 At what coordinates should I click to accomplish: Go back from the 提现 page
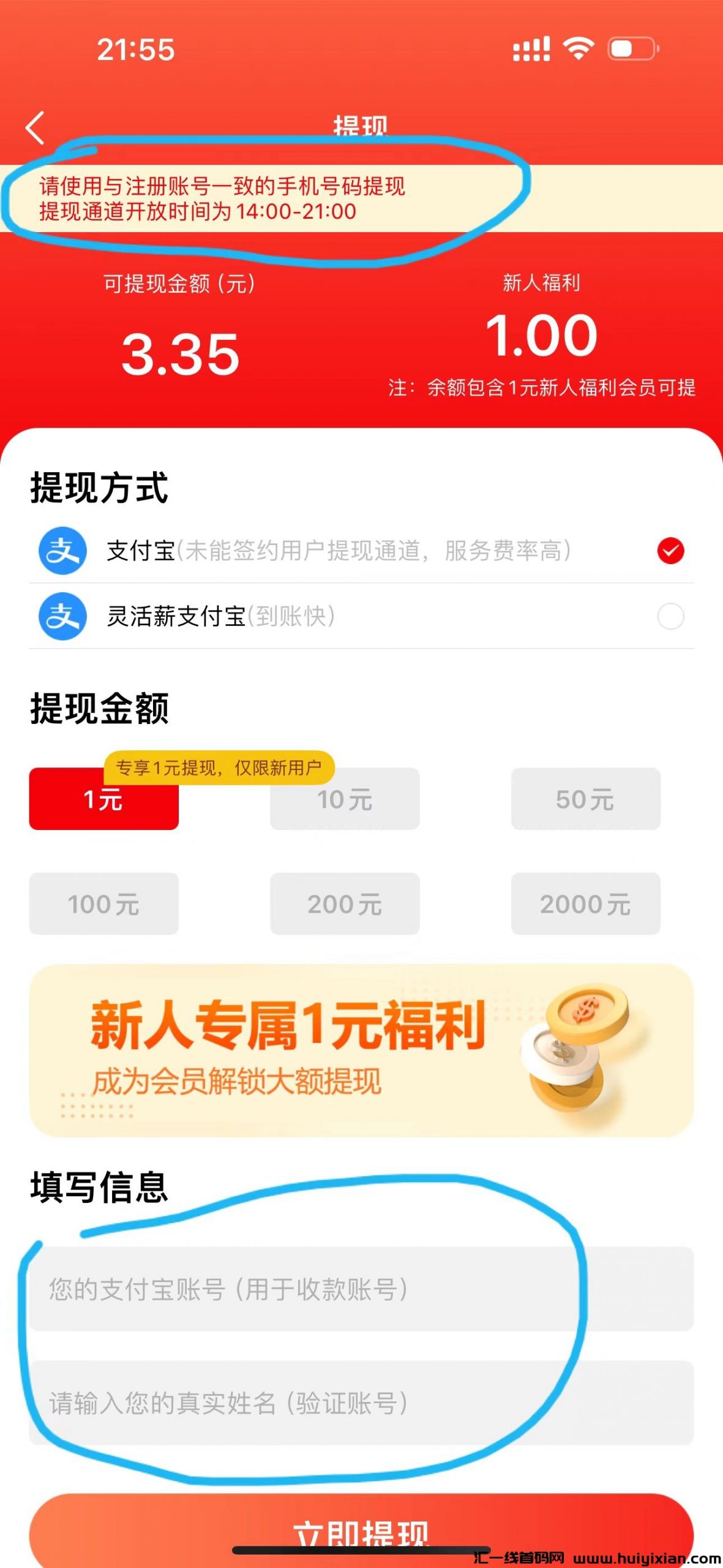tap(36, 127)
